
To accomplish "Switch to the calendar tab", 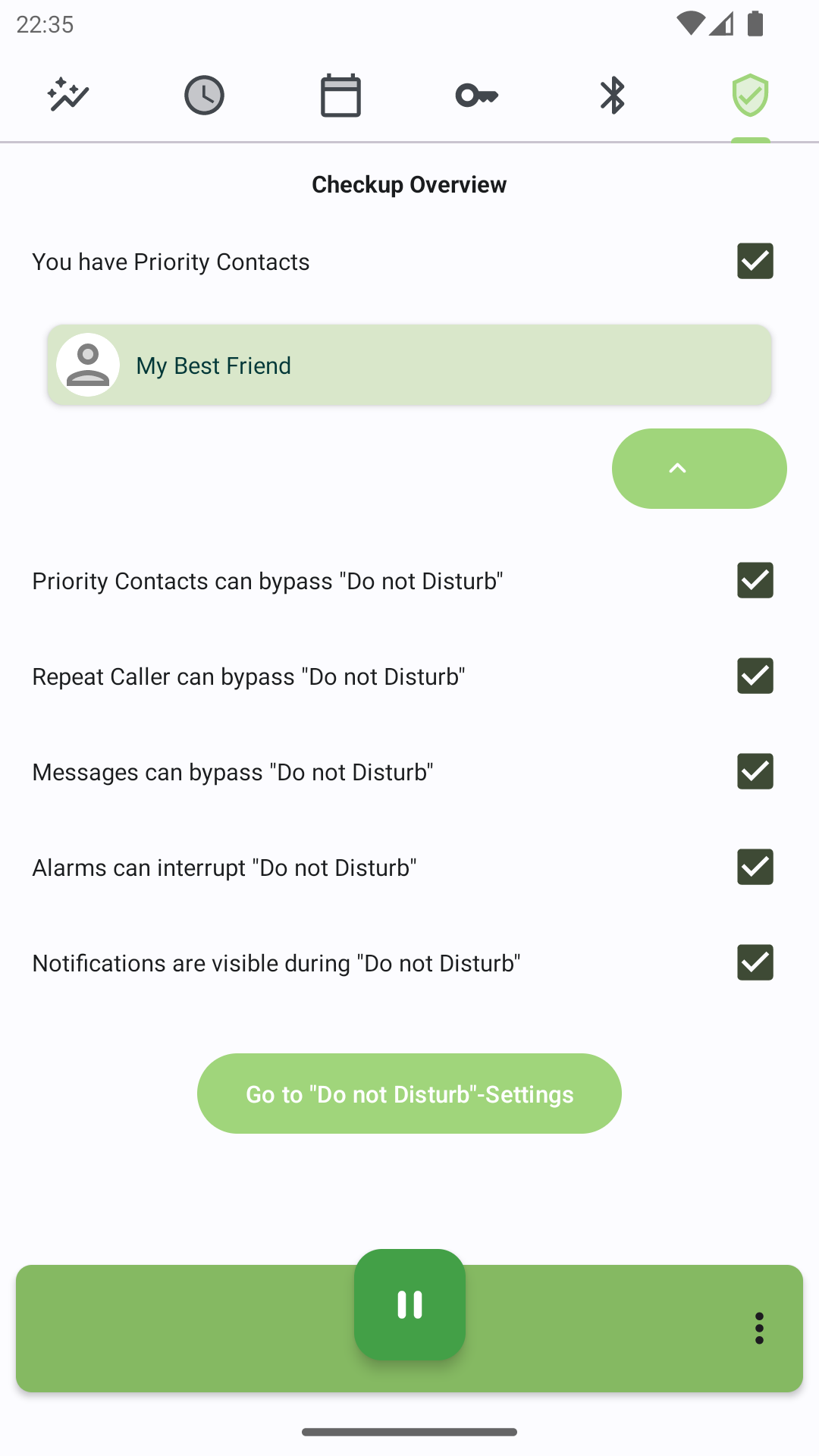I will tap(340, 96).
